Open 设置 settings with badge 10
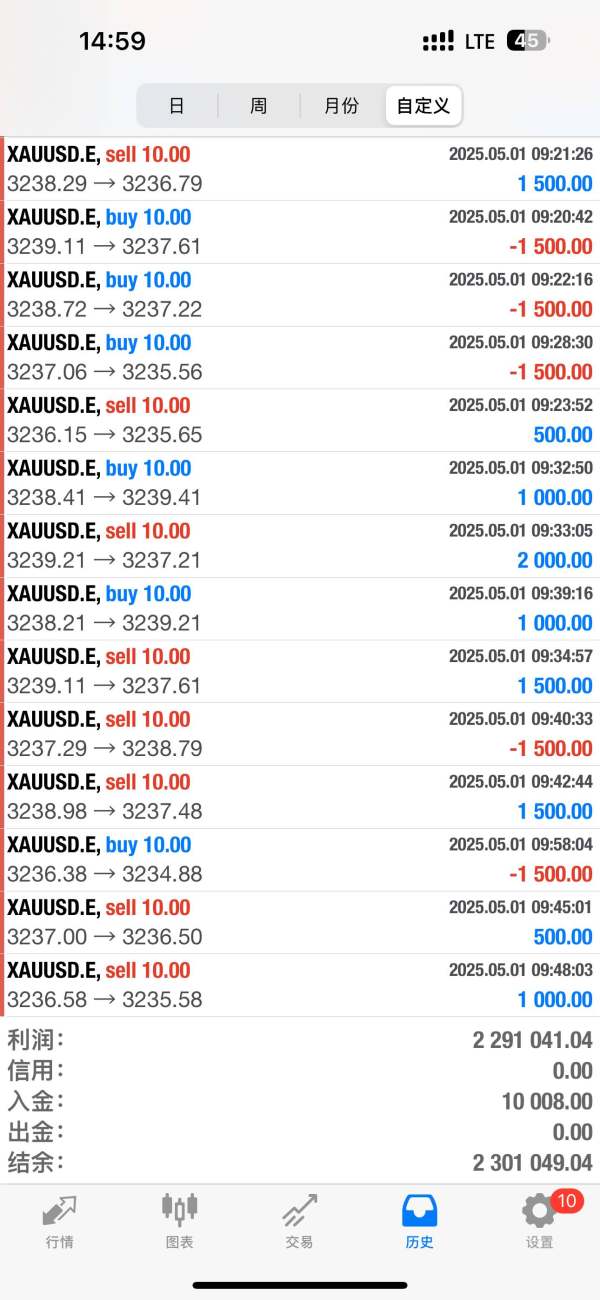The image size is (600, 1300). [540, 1222]
